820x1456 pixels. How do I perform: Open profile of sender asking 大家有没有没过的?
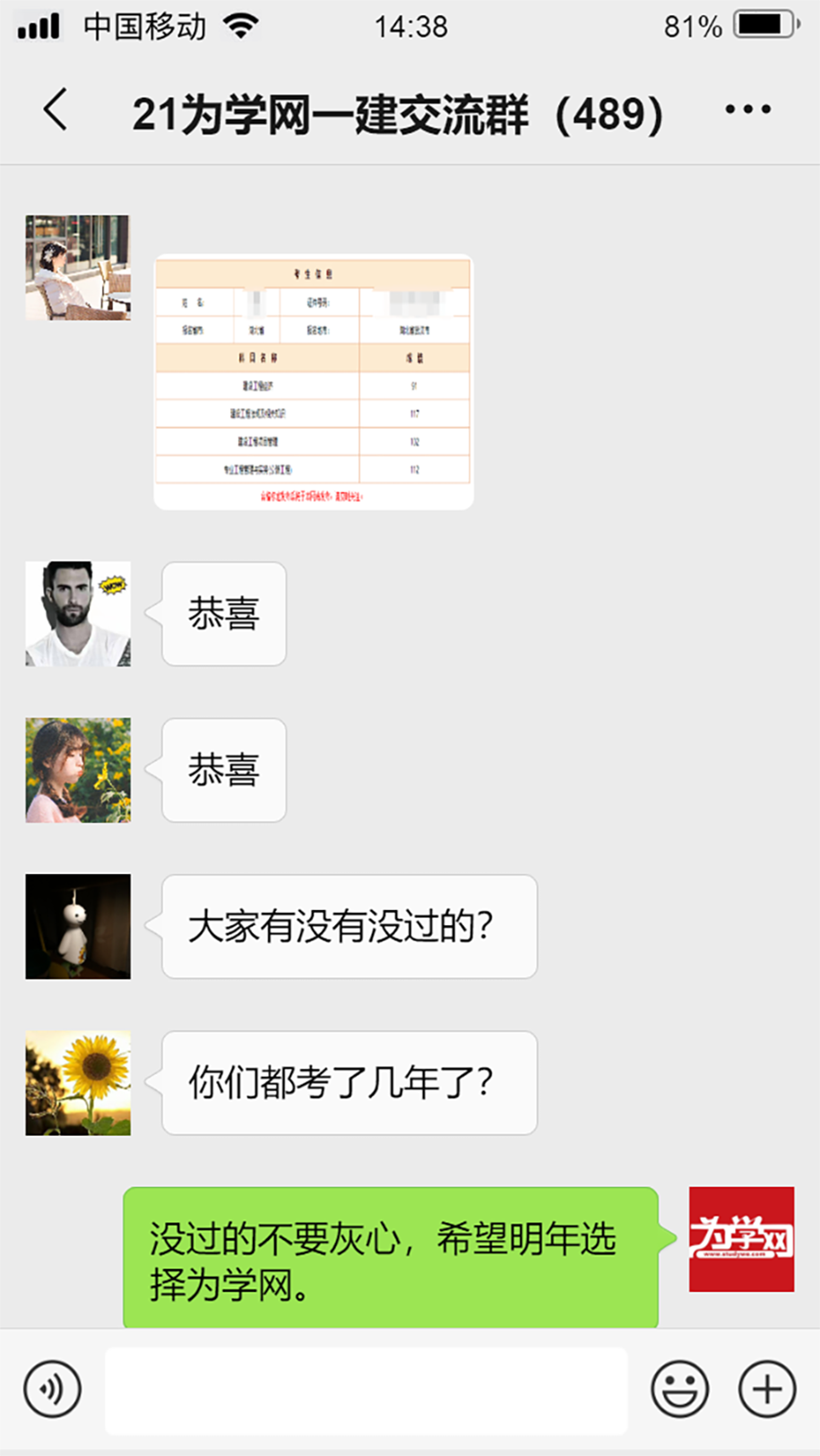point(78,926)
